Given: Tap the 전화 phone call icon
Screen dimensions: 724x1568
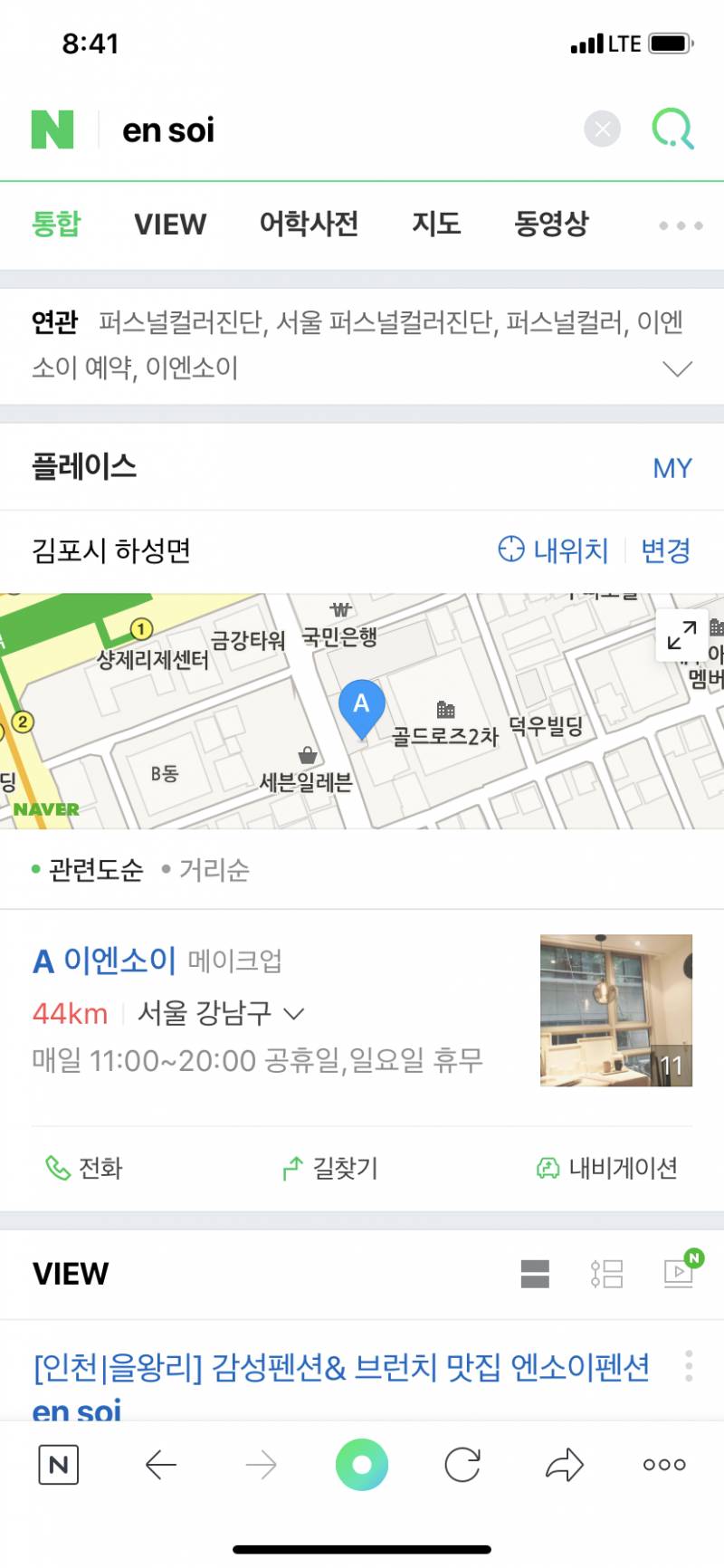Looking at the screenshot, I should coord(58,1168).
